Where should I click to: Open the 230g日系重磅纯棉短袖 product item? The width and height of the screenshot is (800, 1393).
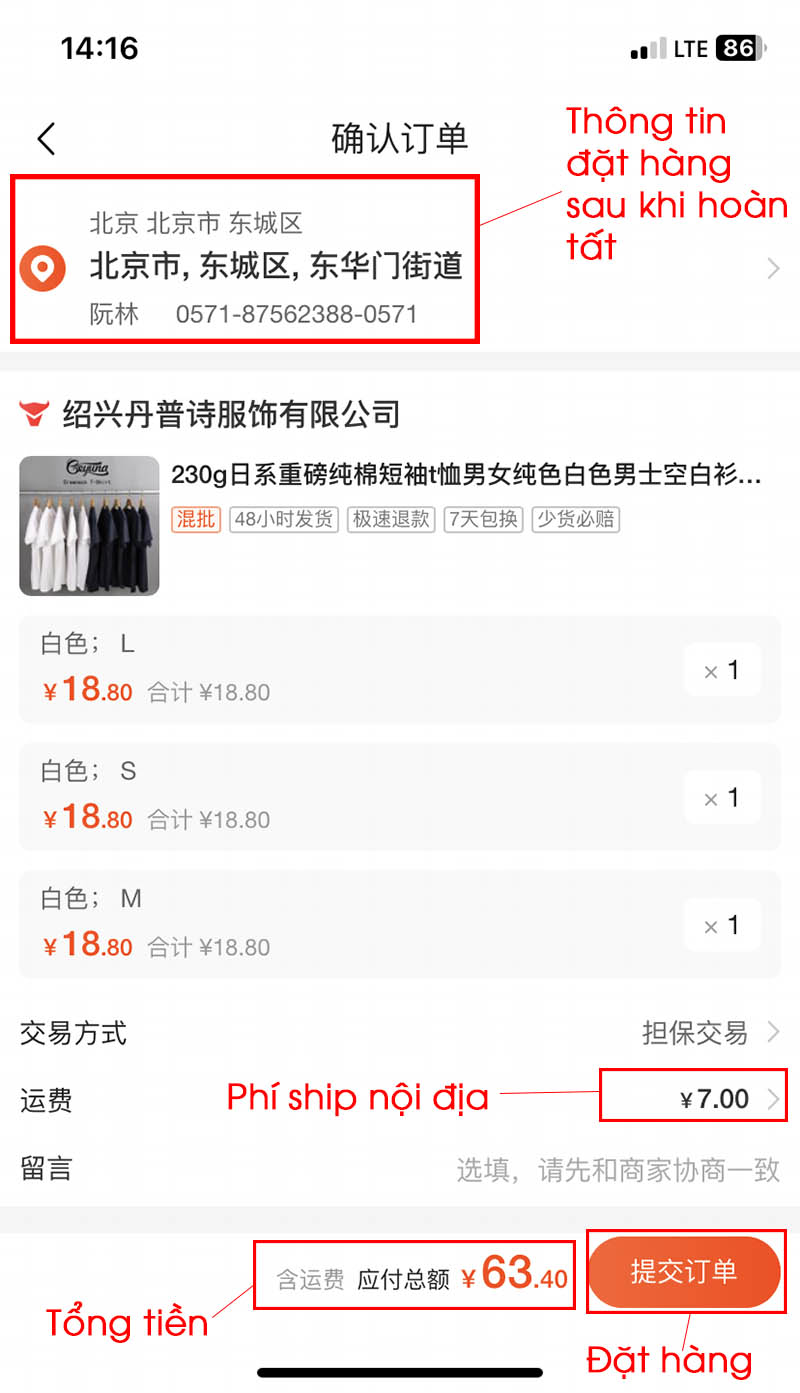pos(465,473)
